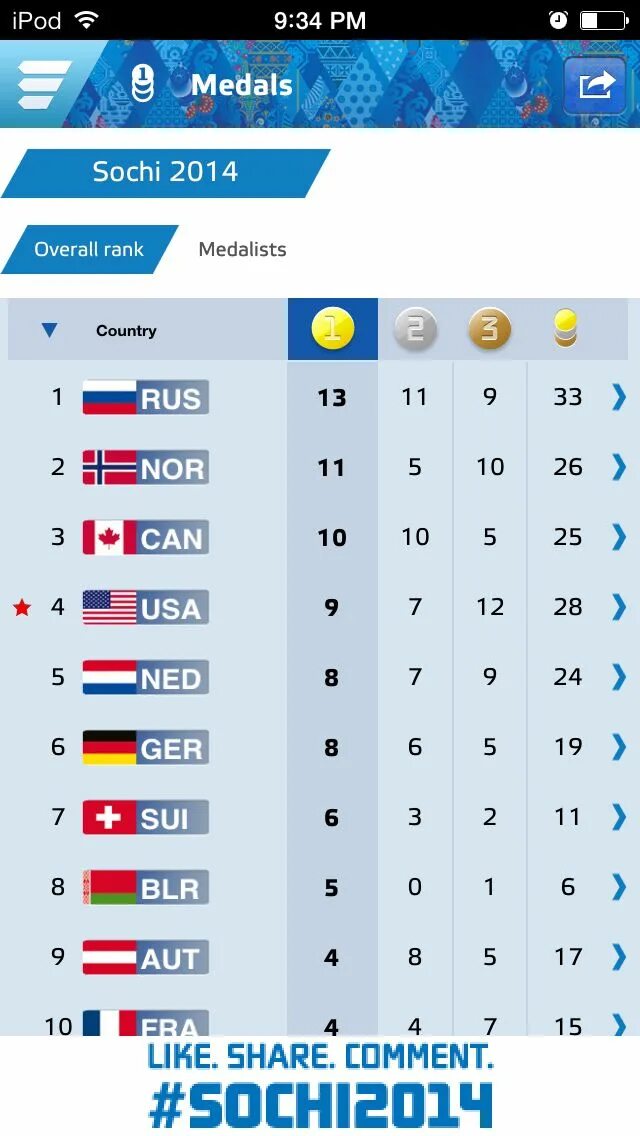Screen dimensions: 640x1136
Task: Open the starred USA row
Action: (619, 607)
